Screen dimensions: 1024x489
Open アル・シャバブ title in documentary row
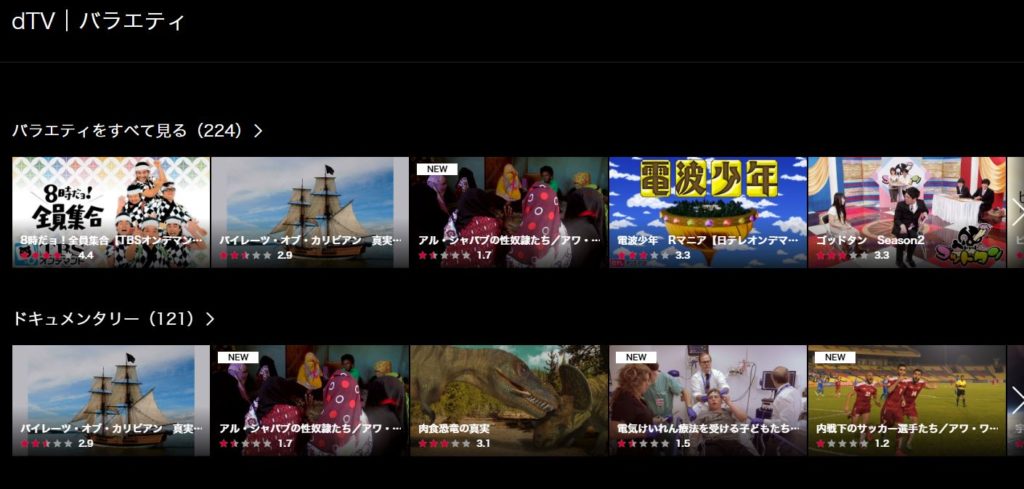click(x=310, y=400)
